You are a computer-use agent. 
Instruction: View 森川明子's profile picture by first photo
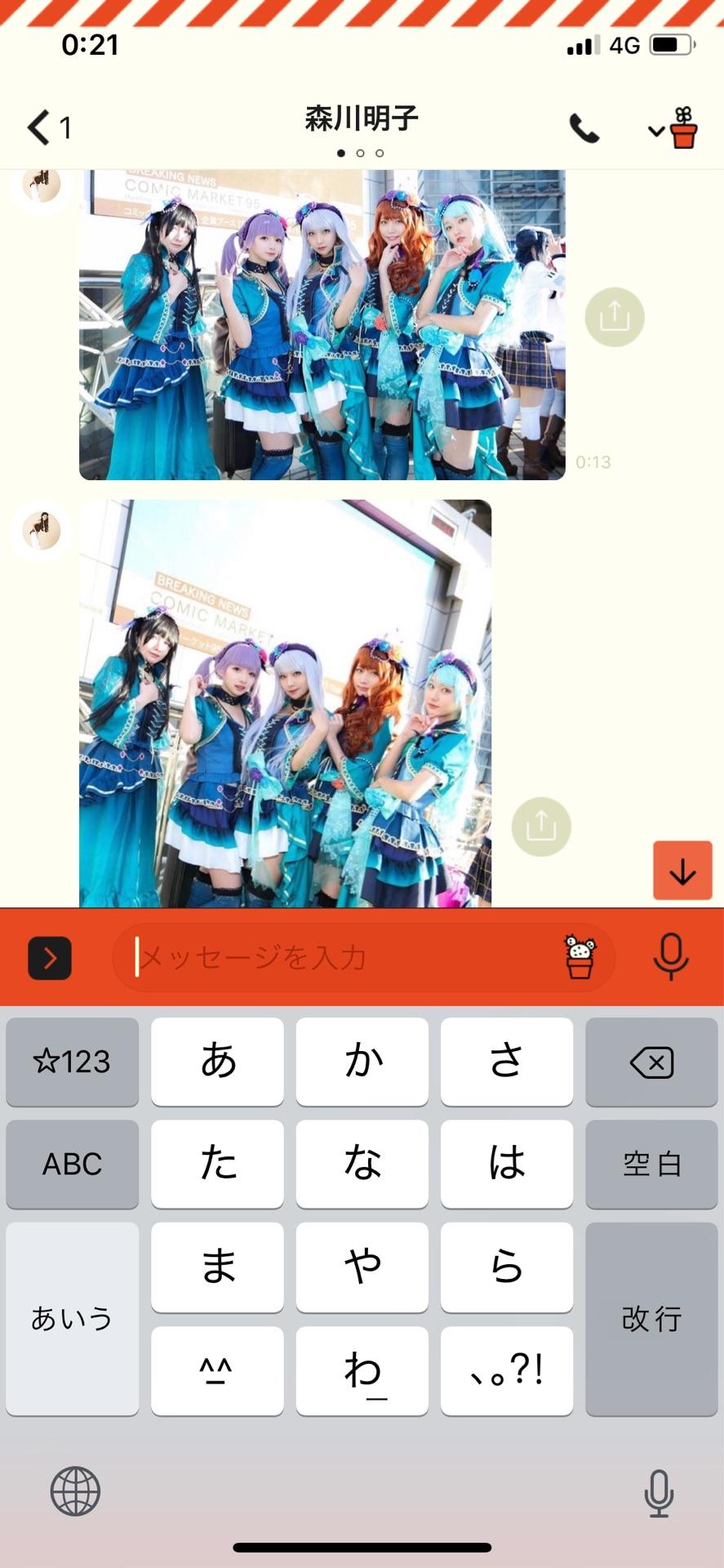point(41,185)
